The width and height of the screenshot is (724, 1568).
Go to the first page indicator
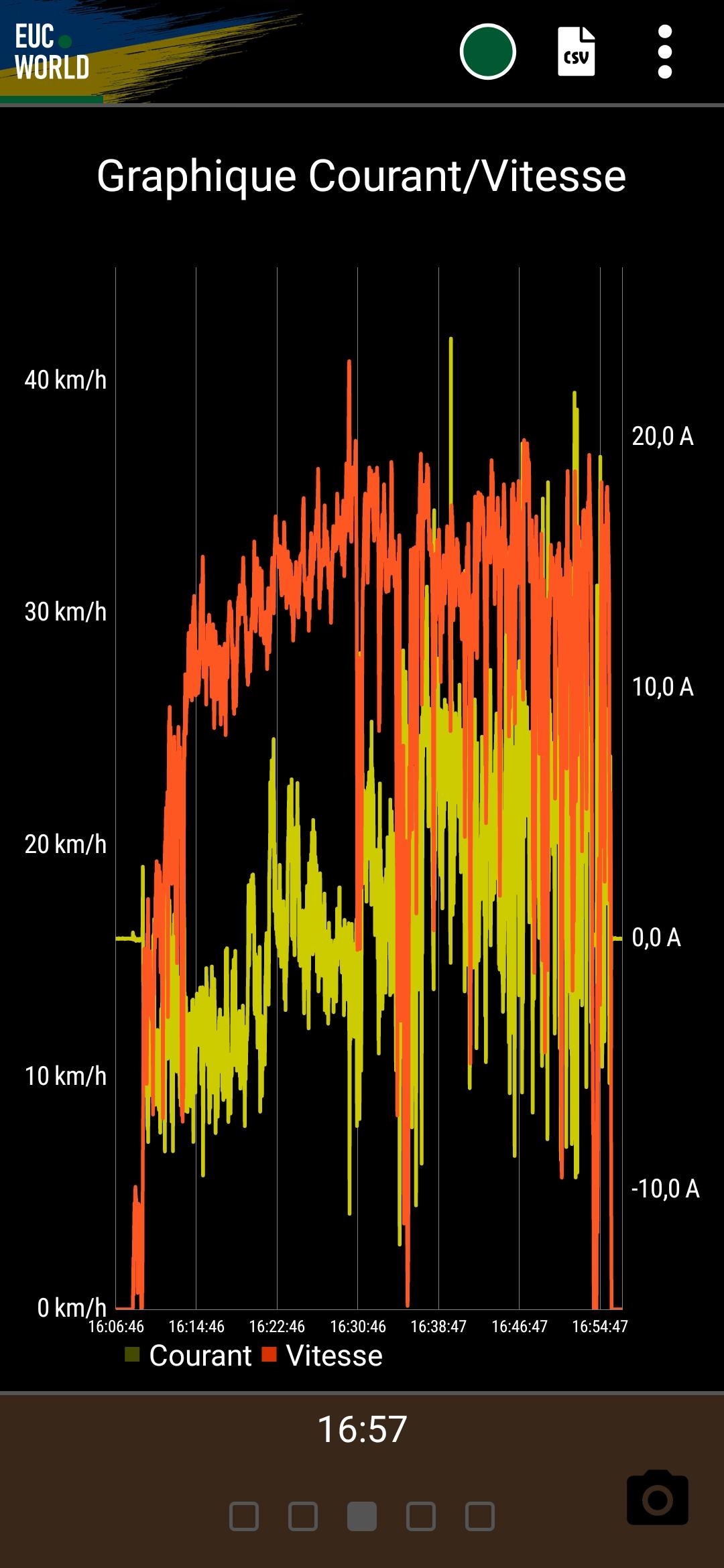click(244, 1516)
